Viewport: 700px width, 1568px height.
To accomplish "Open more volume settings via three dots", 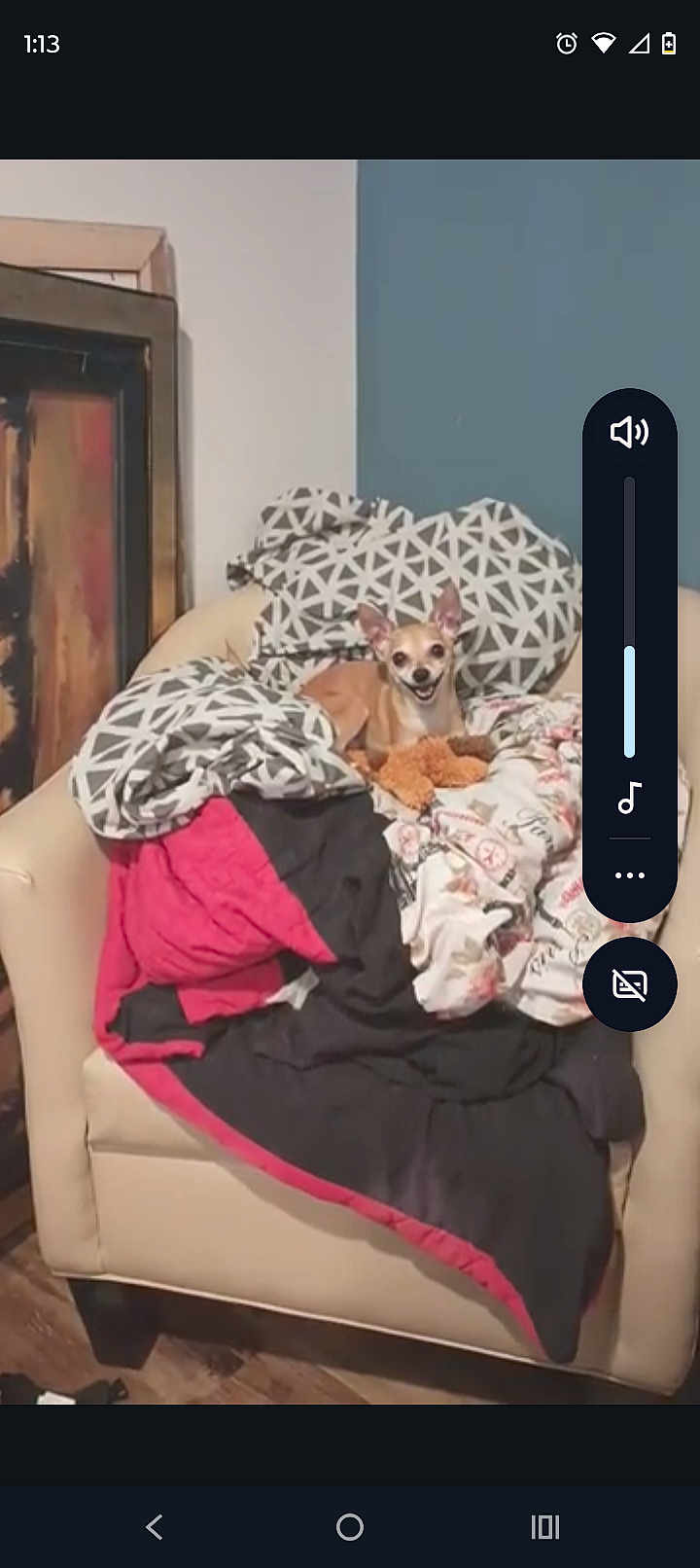I will [629, 875].
